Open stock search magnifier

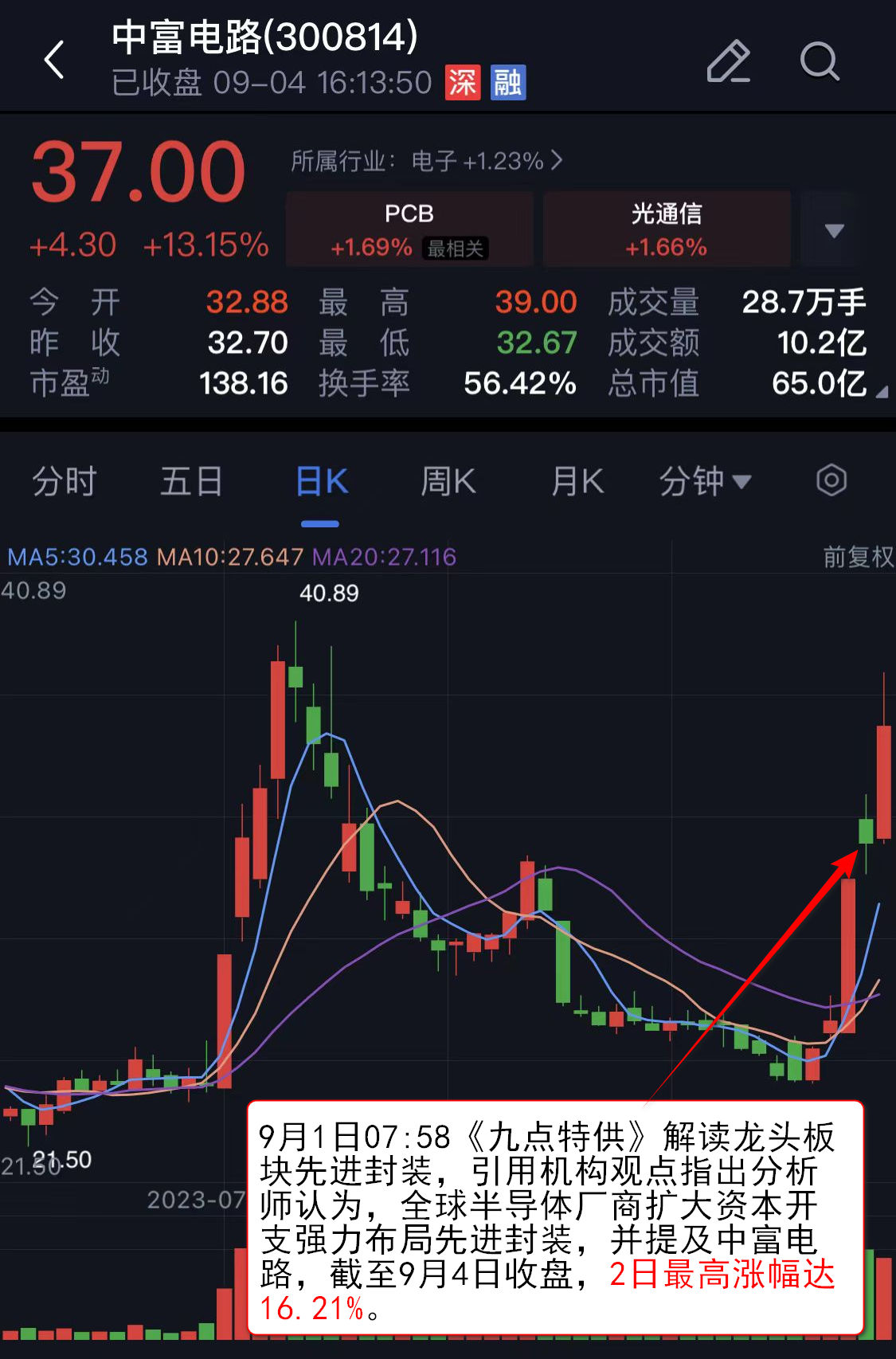click(820, 61)
